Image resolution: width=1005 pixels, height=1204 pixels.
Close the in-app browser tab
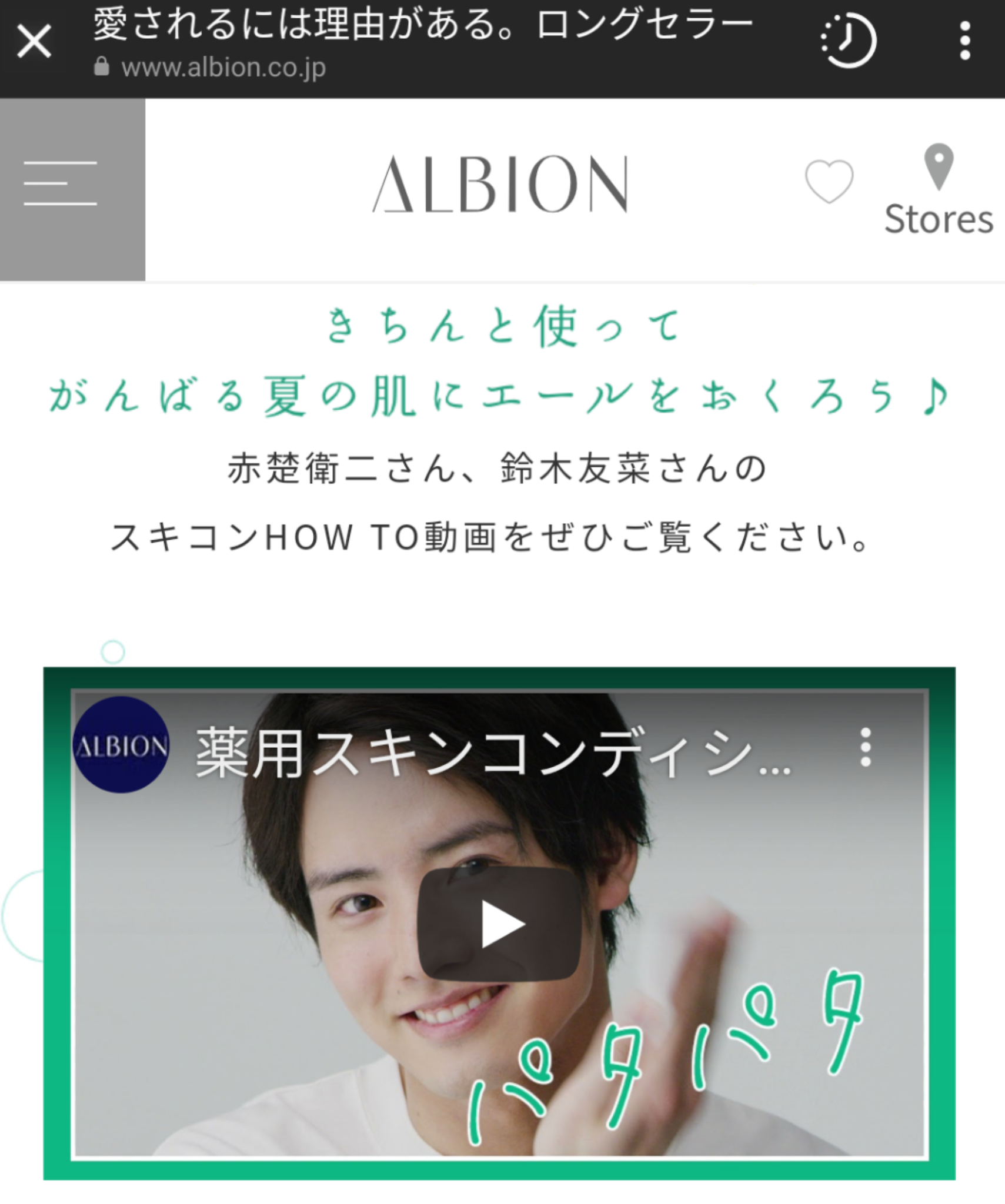point(34,42)
